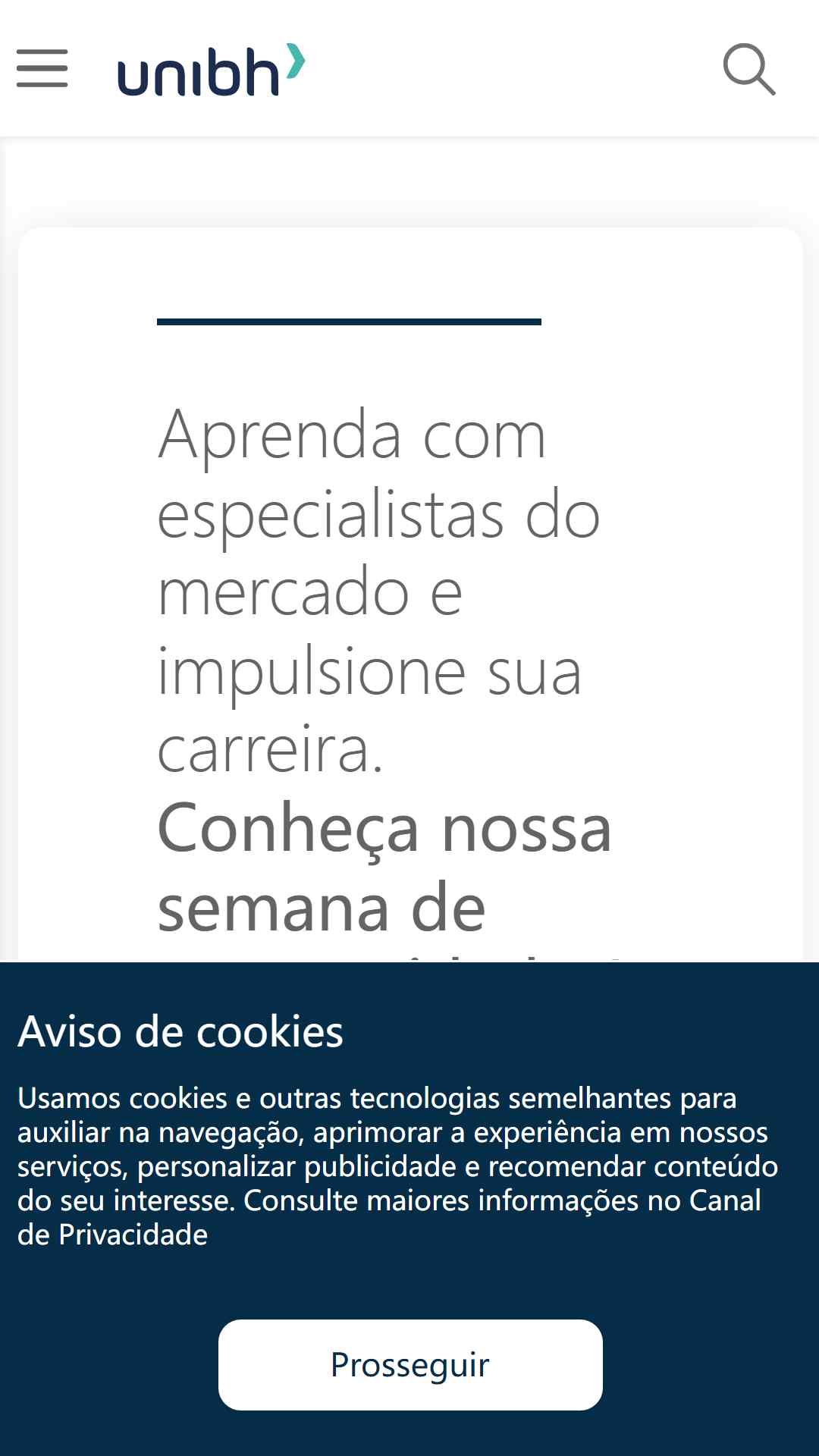Open the hamburger navigation menu

(42, 68)
